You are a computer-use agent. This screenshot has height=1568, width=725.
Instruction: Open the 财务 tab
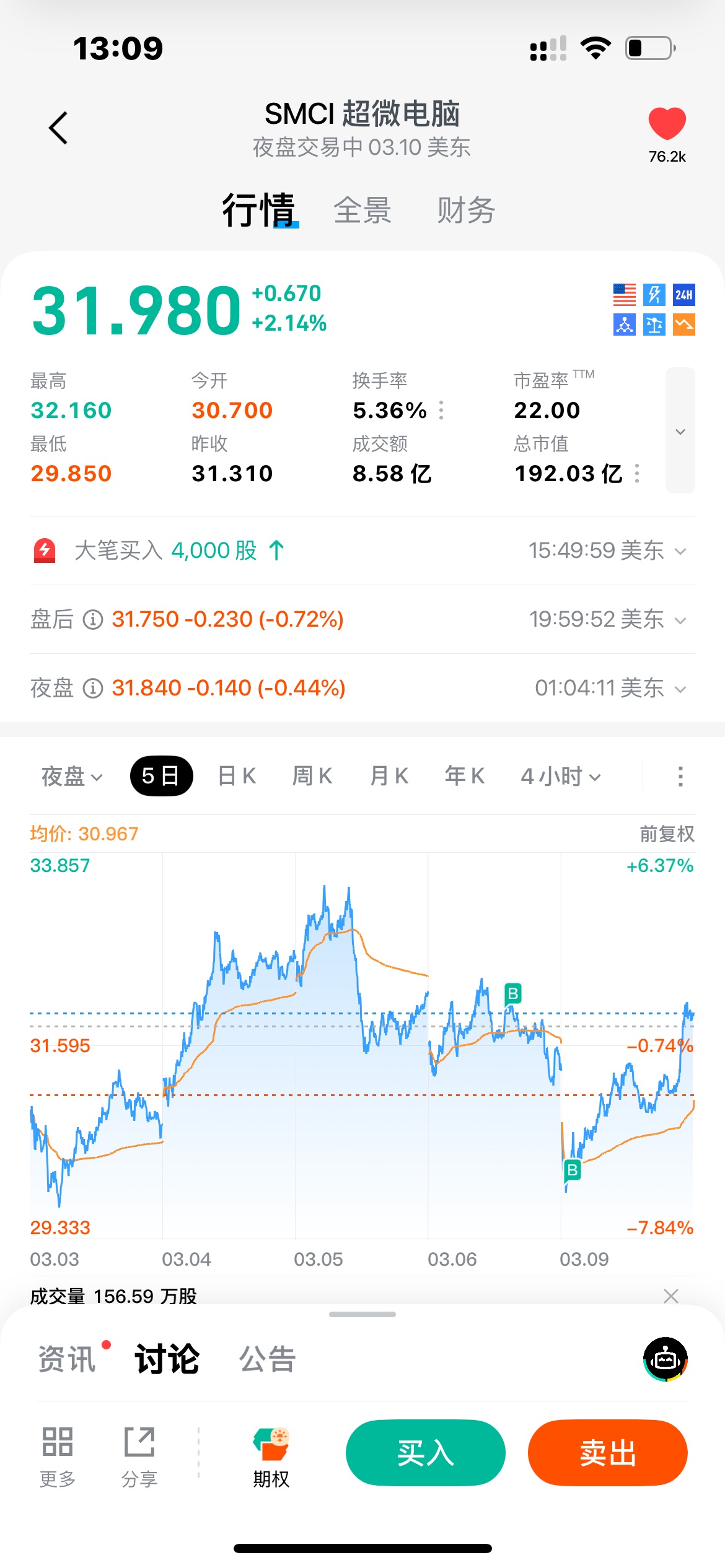[x=466, y=211]
